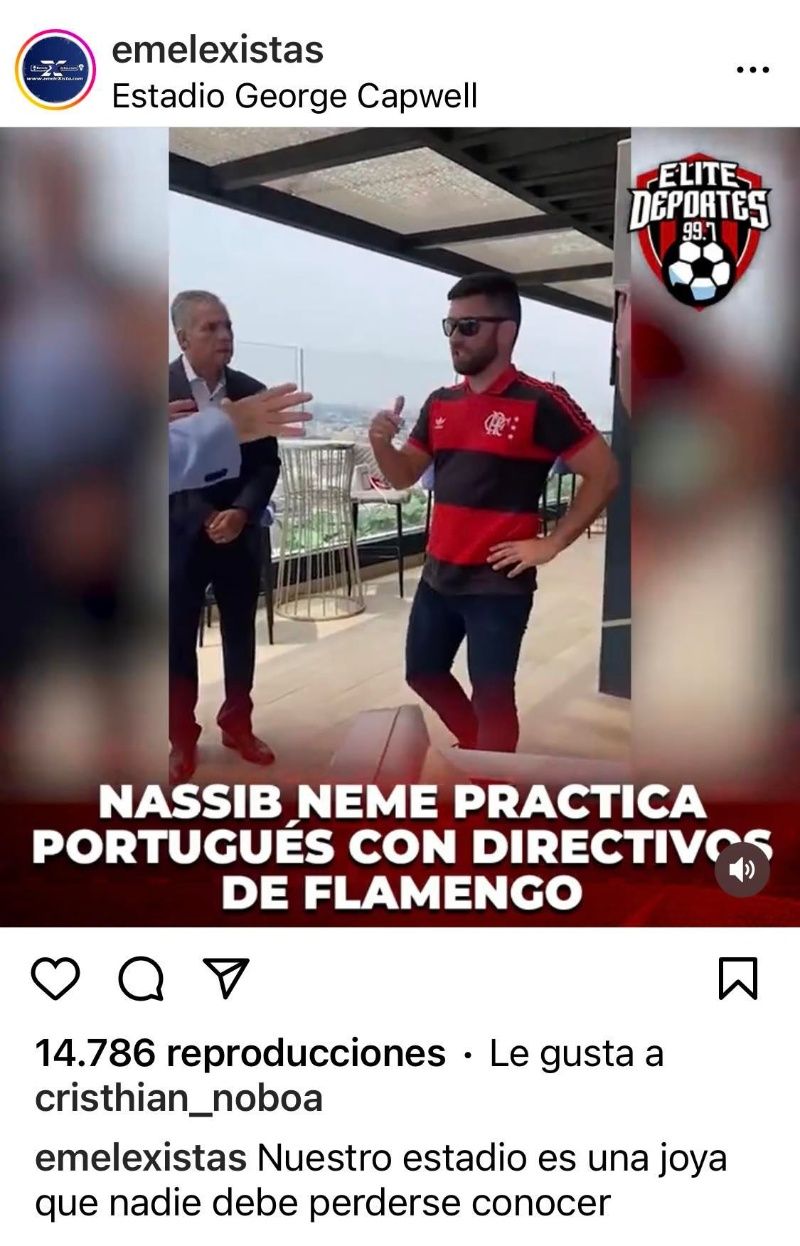800x1246 pixels.
Task: Open the Estadio George Capwell location
Action: coord(294,96)
